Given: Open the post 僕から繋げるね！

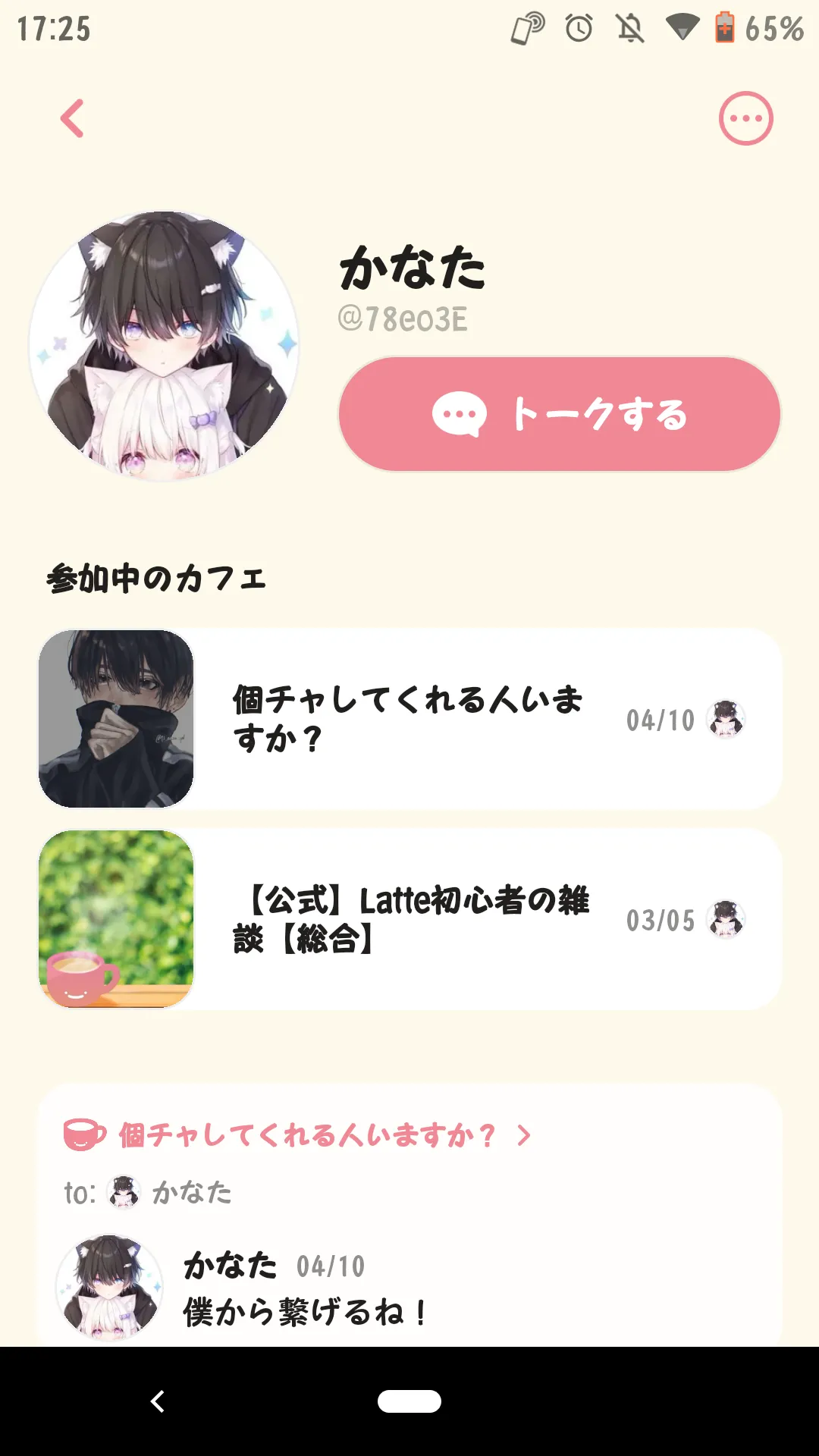Looking at the screenshot, I should [305, 1312].
